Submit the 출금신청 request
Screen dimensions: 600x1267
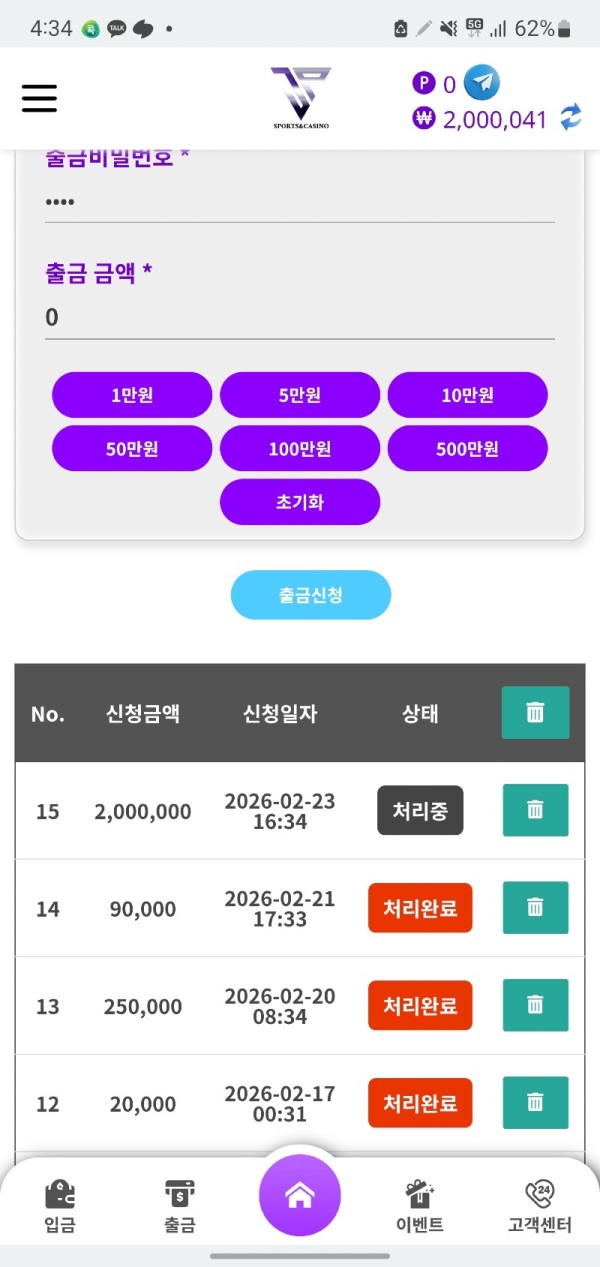click(311, 595)
